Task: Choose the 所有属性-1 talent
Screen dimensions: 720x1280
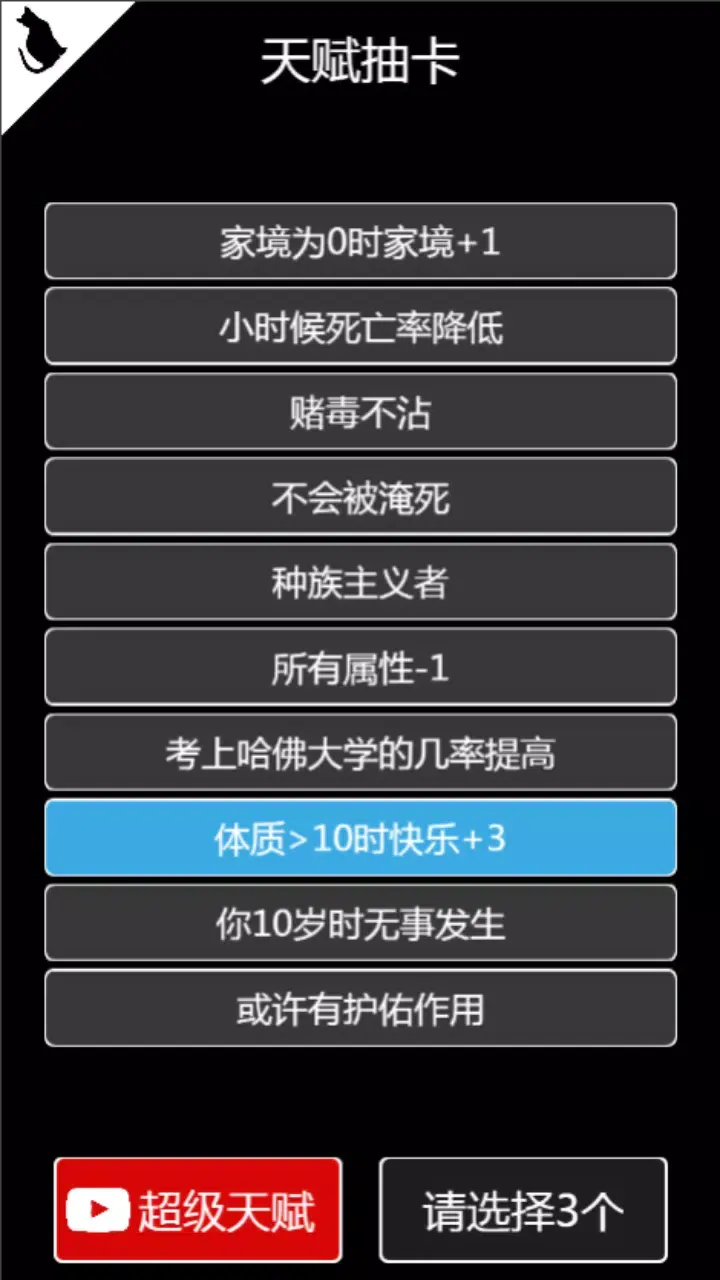Action: click(360, 667)
